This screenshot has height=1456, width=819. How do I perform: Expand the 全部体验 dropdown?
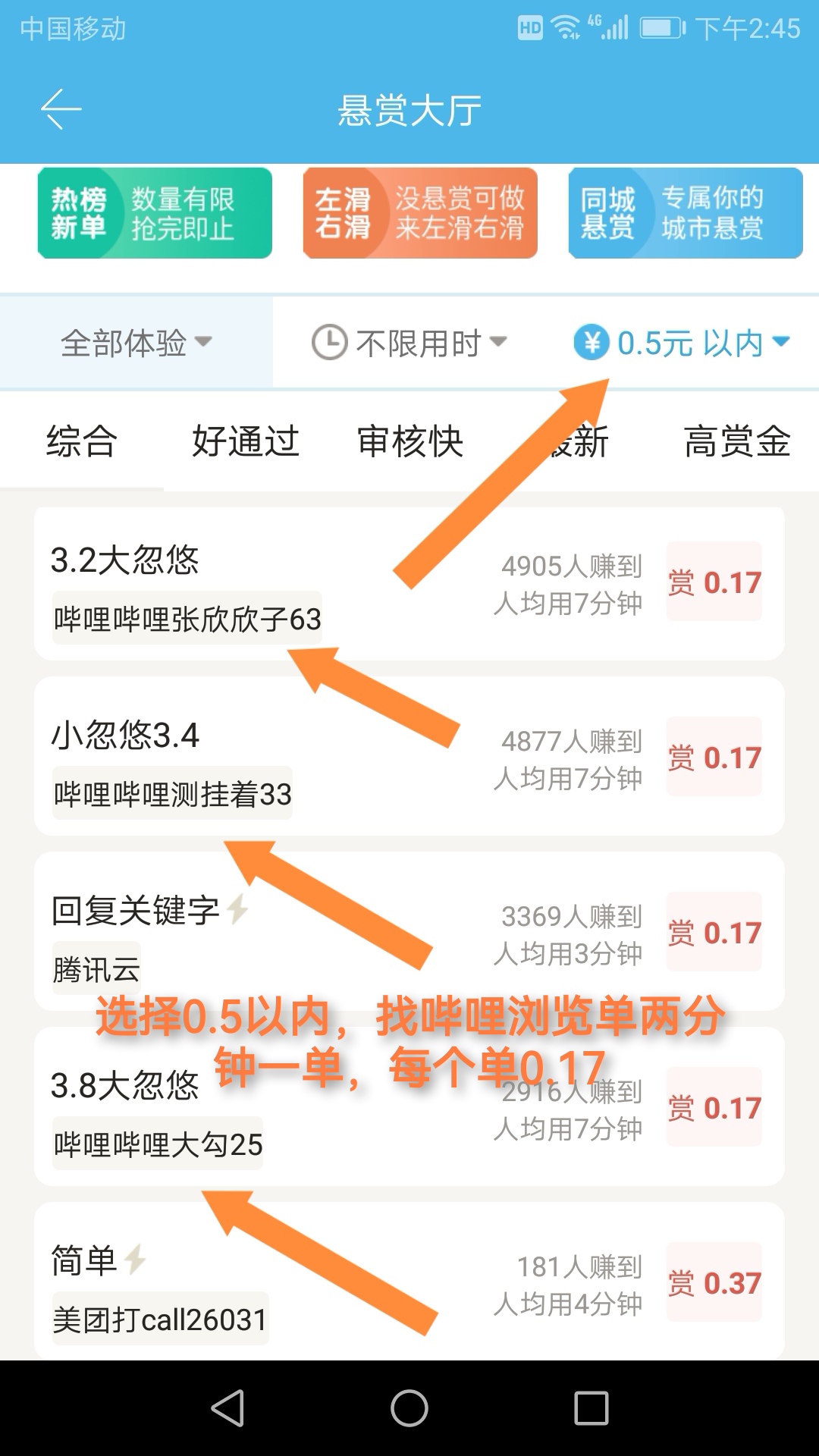coord(136,344)
